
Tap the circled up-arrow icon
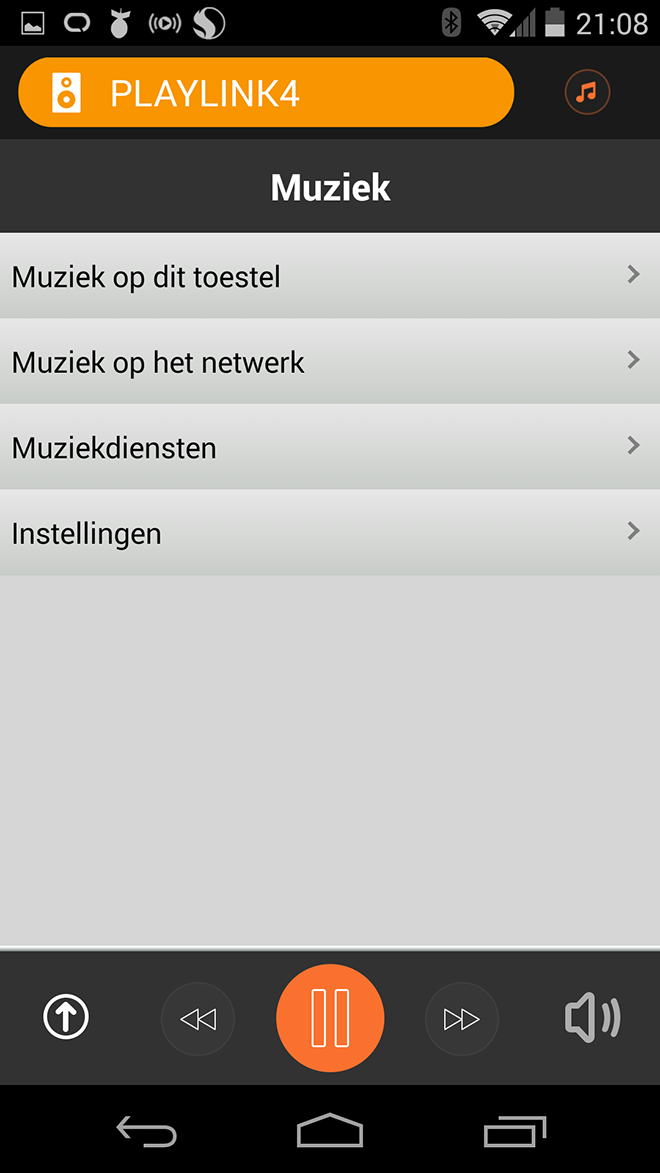(x=66, y=1017)
